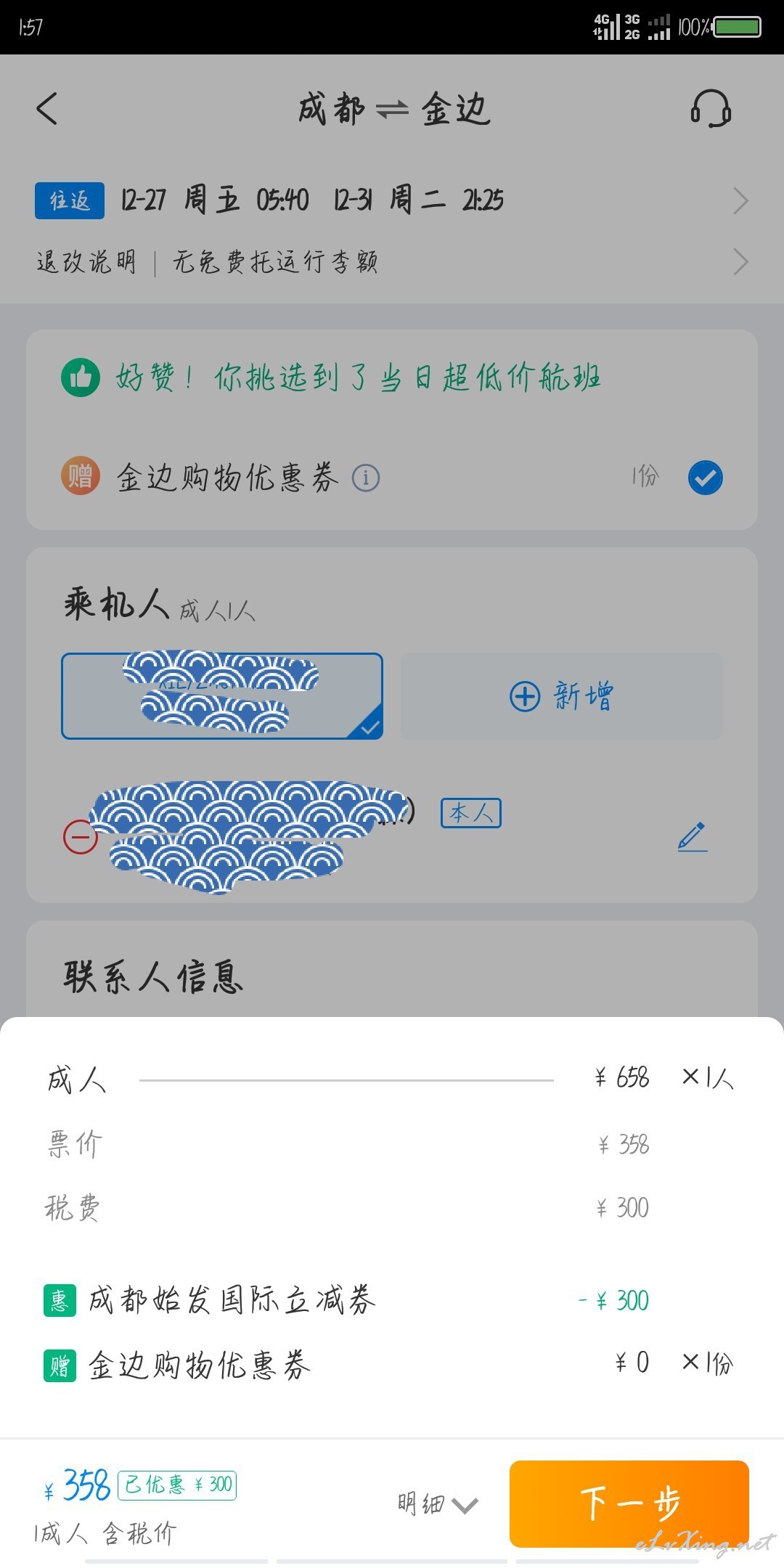The height and width of the screenshot is (1568, 784).
Task: Go back using the top-left arrow
Action: (47, 109)
